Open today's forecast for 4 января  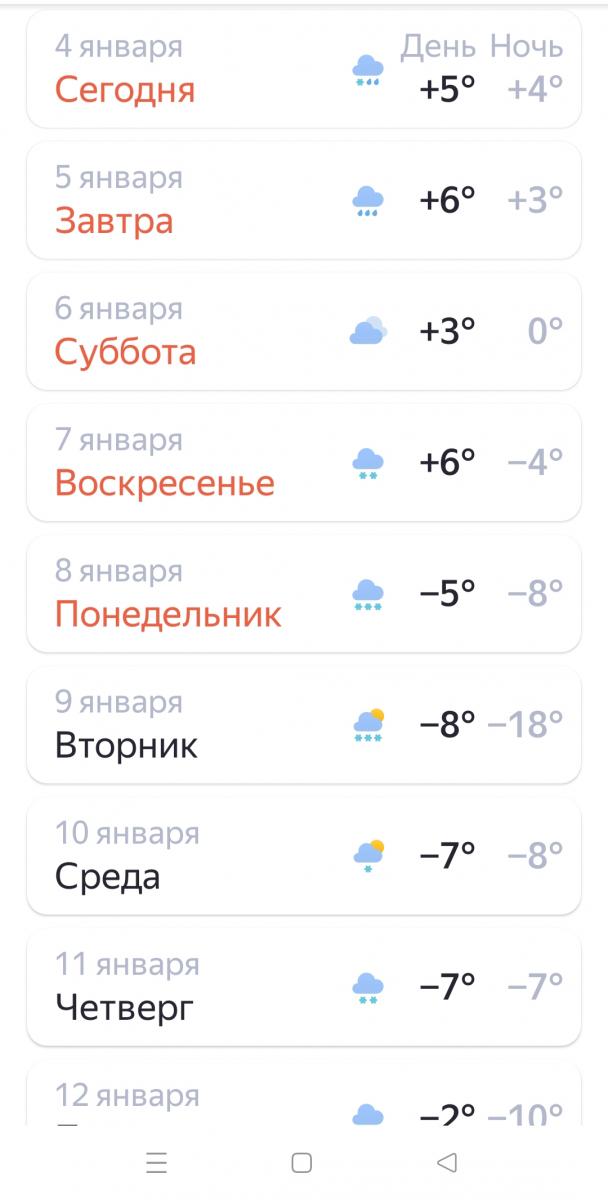[304, 69]
